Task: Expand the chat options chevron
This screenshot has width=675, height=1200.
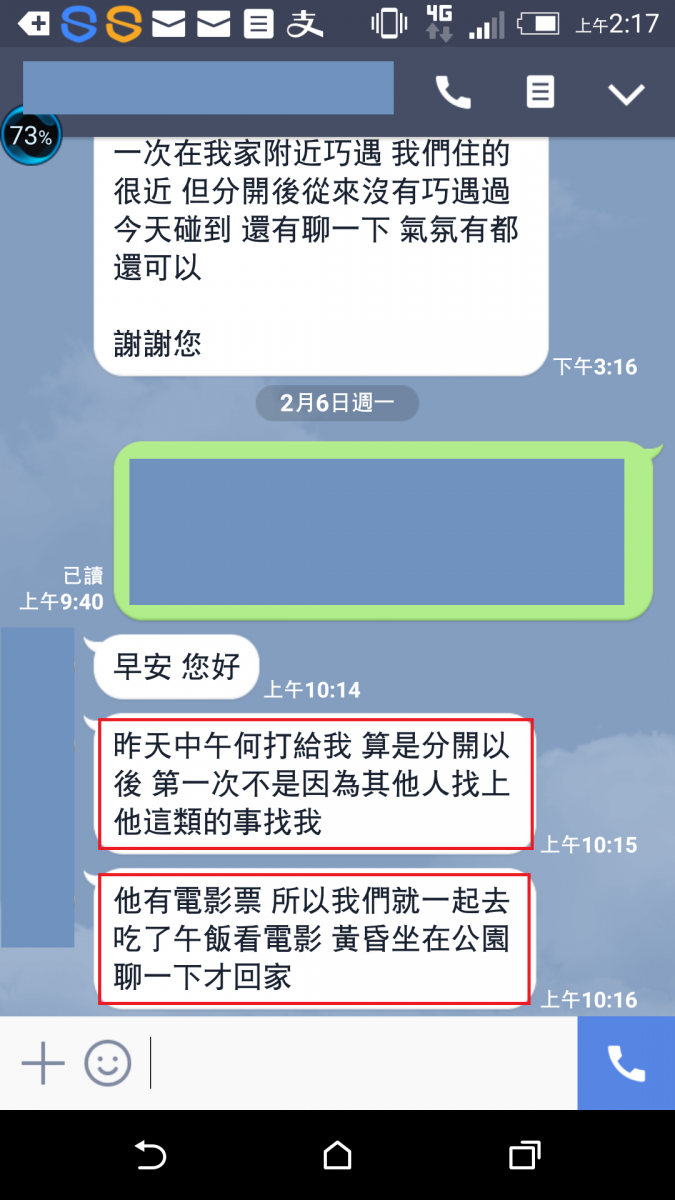Action: tap(627, 94)
